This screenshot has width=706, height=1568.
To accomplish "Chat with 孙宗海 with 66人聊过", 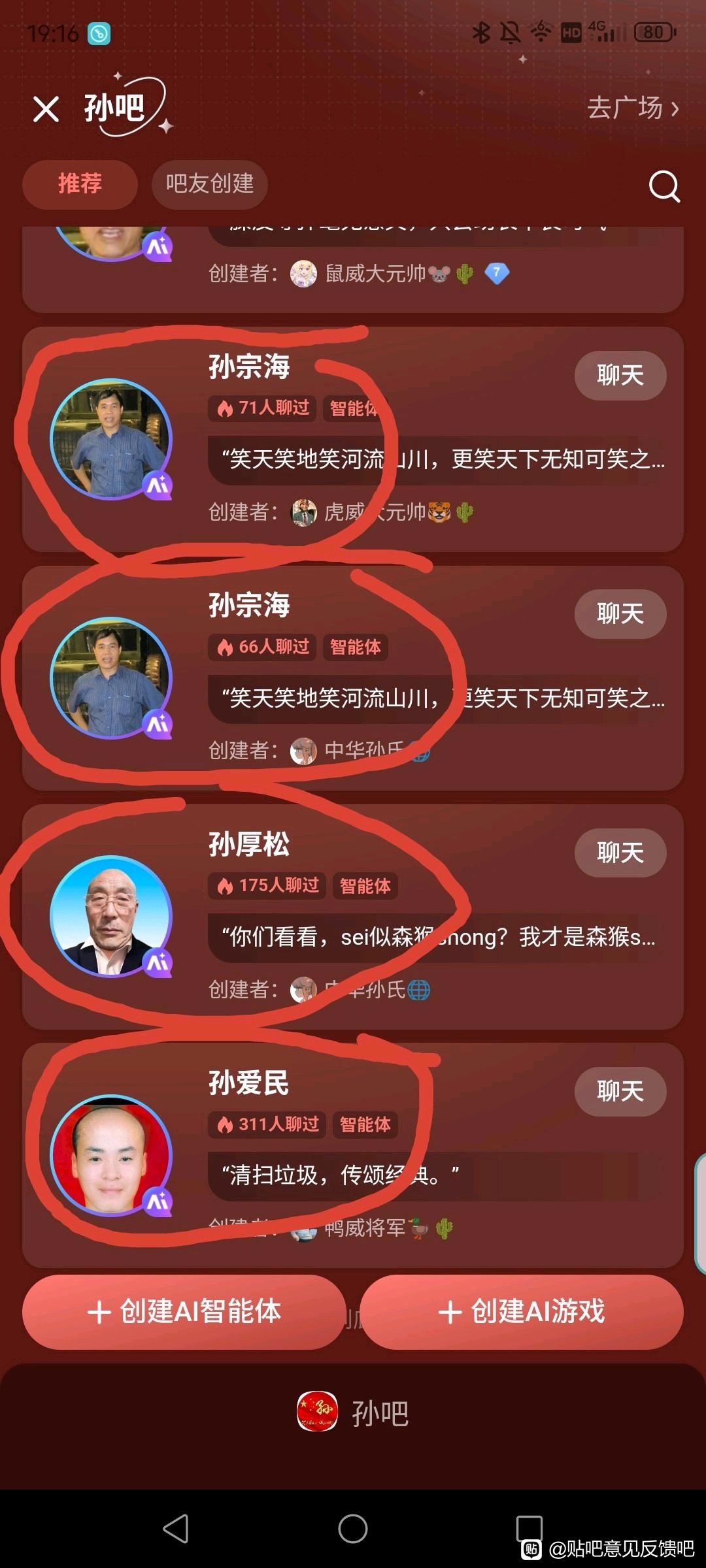I will tap(620, 614).
